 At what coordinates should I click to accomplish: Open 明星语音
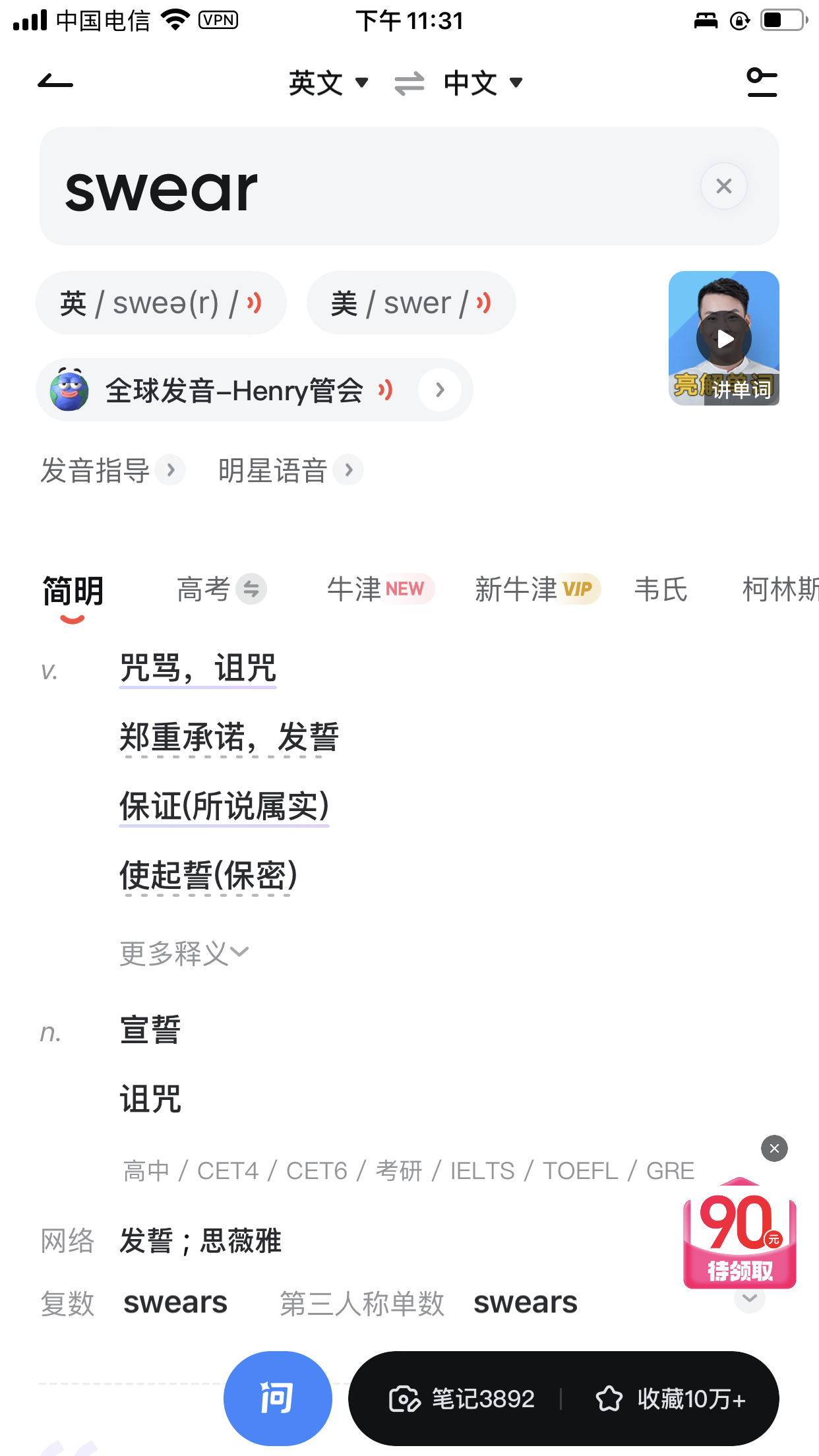coord(290,471)
